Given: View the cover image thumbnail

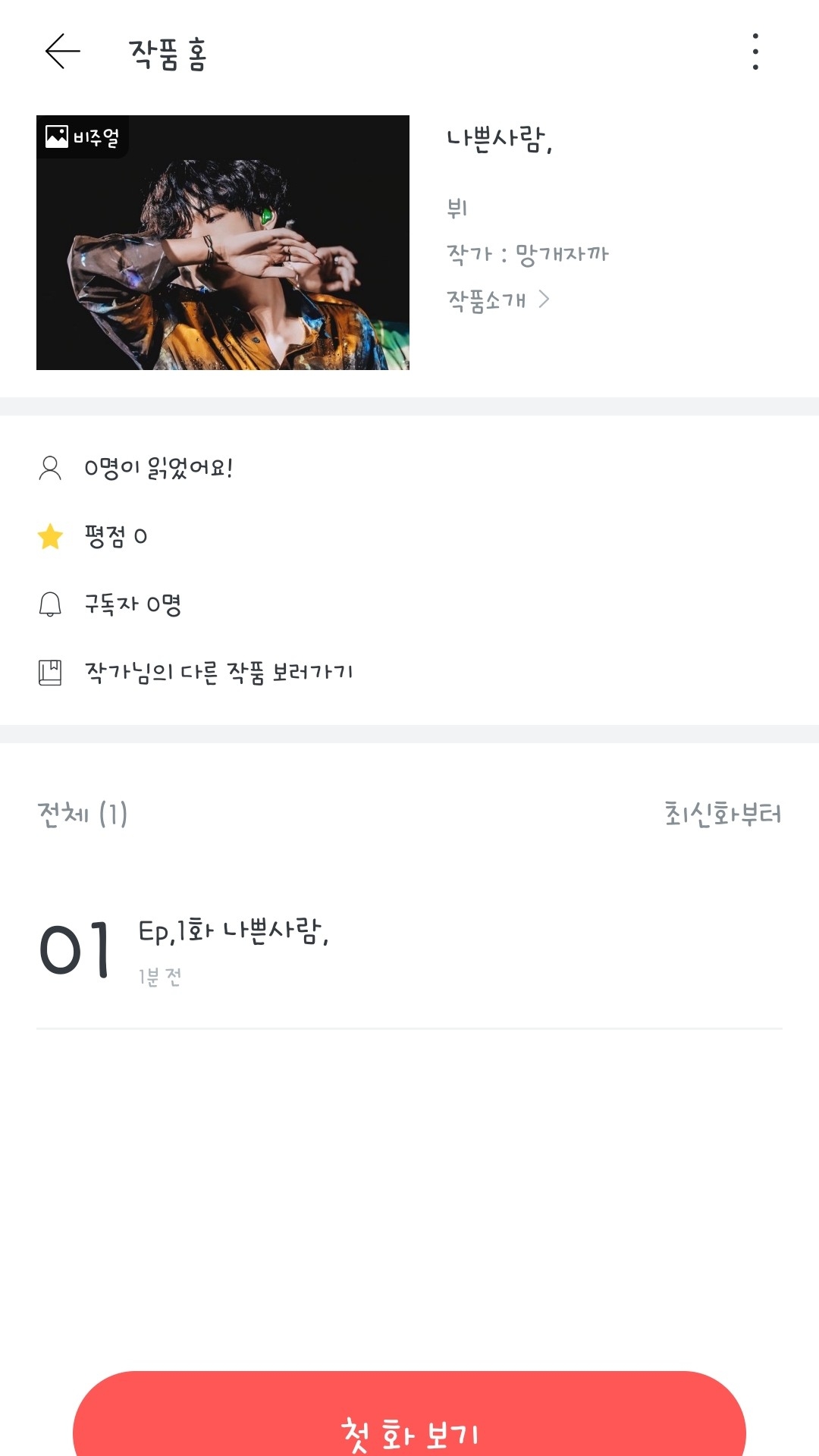Looking at the screenshot, I should pos(223,243).
